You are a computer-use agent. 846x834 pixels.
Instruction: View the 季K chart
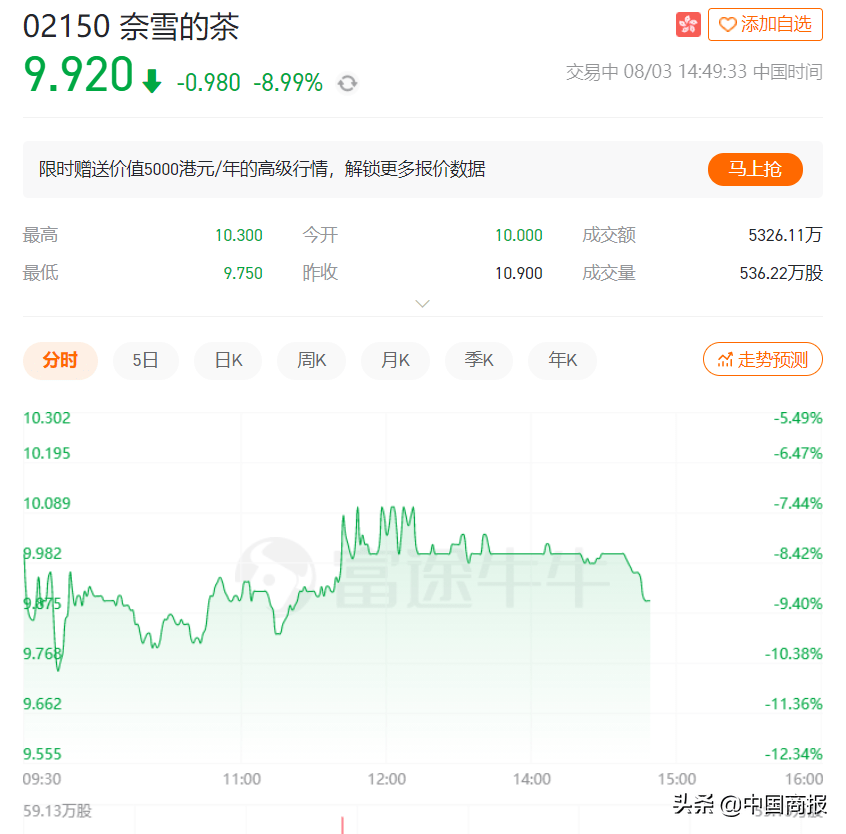[x=479, y=360]
